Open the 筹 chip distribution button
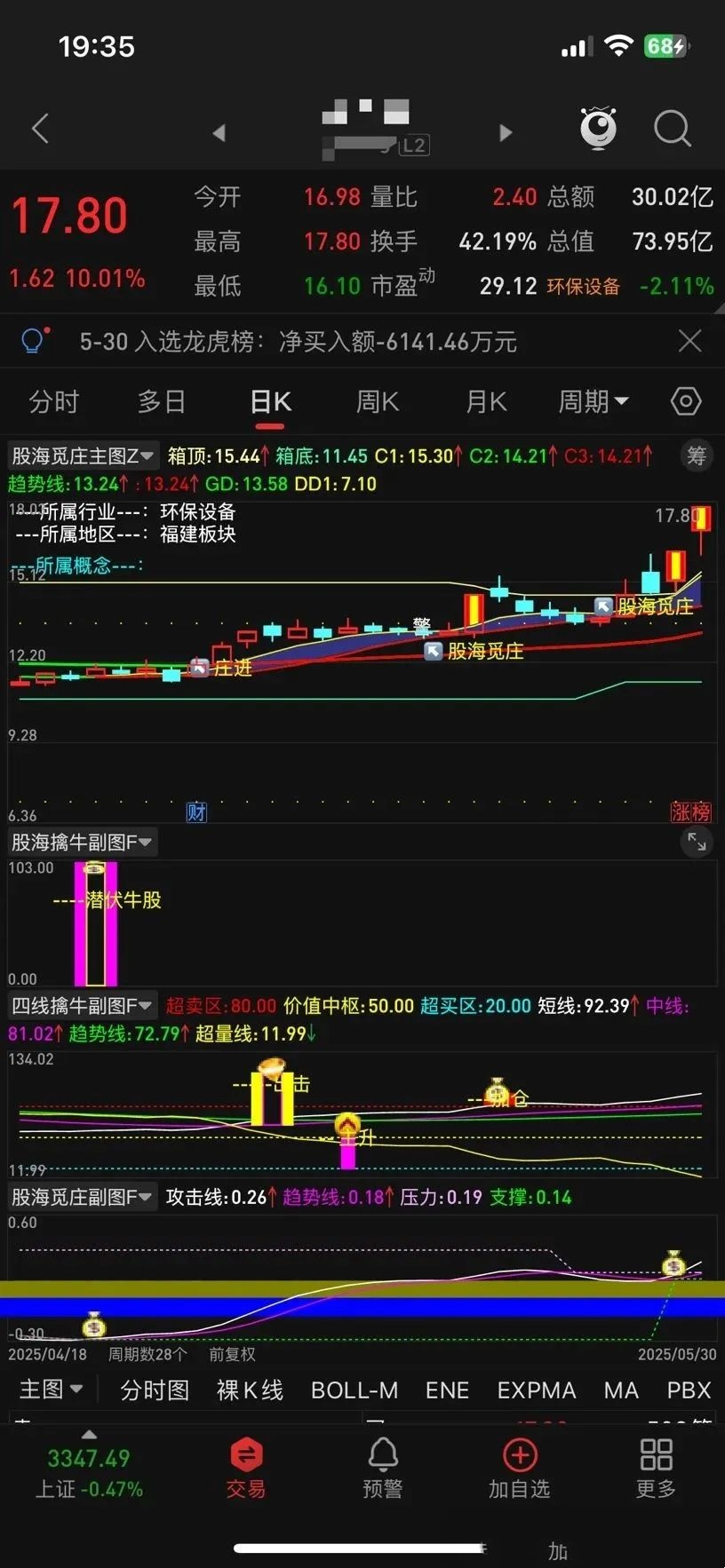The image size is (725, 1568). coord(697,455)
